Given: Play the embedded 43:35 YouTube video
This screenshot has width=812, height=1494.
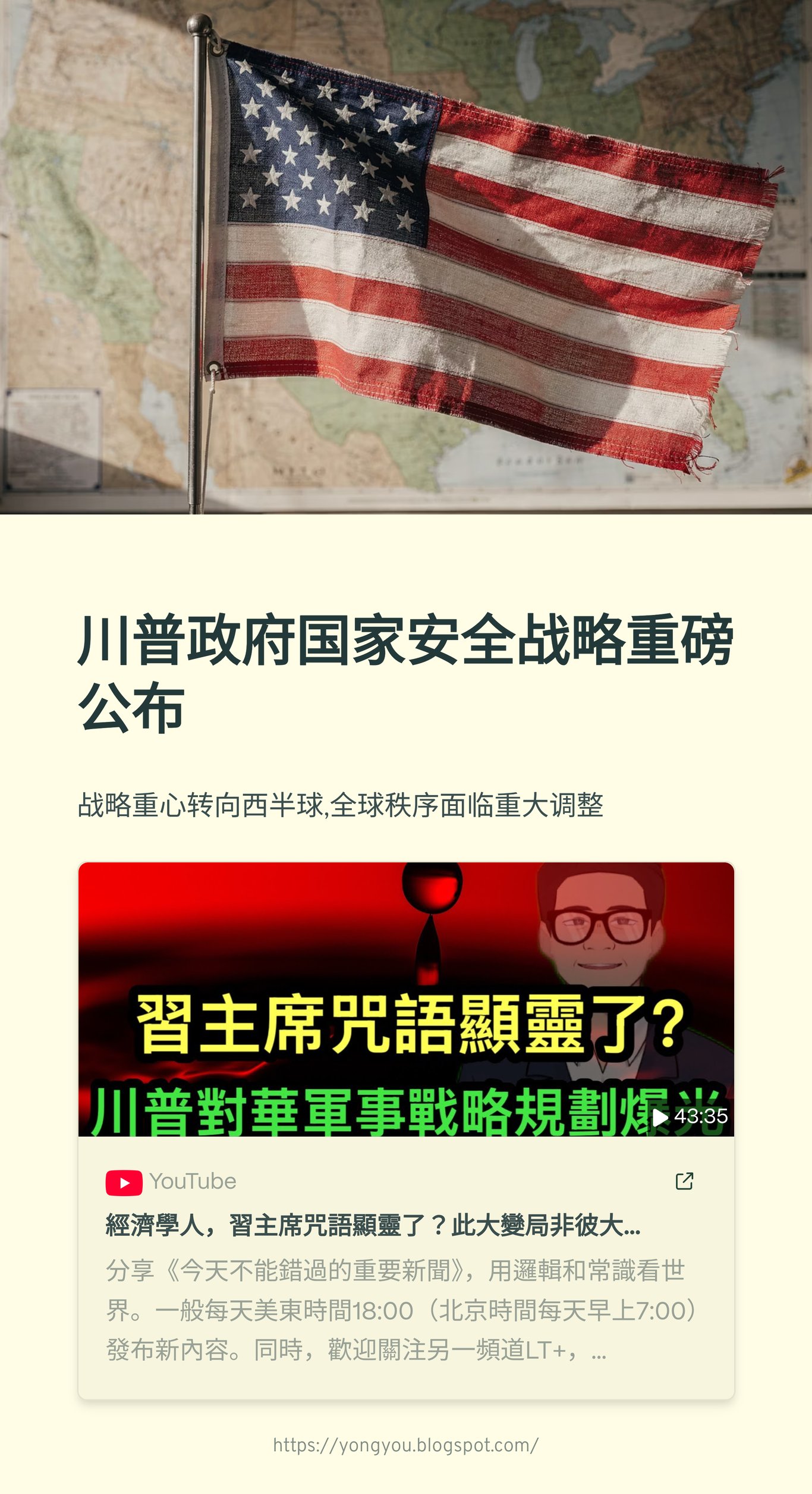Looking at the screenshot, I should [x=406, y=999].
